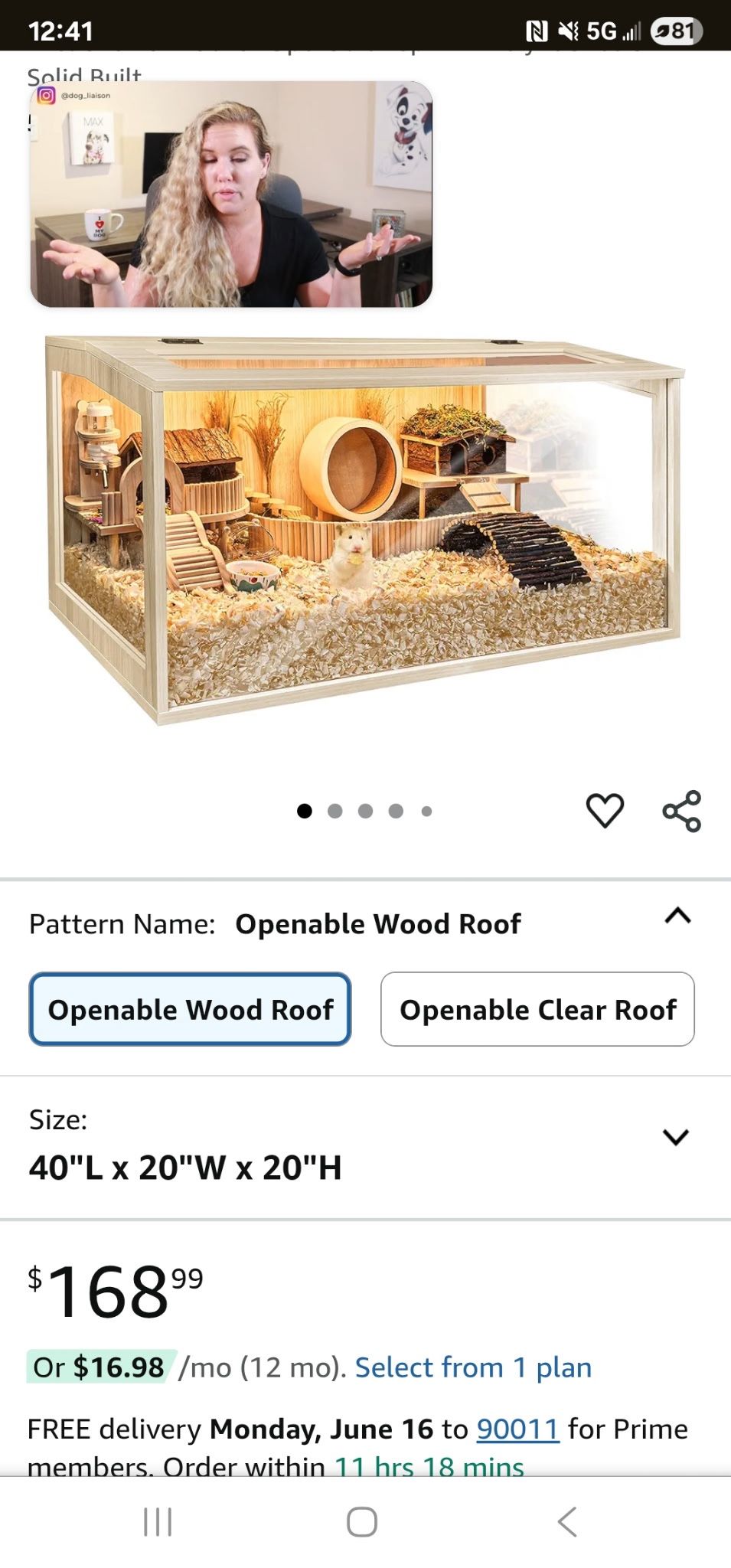The height and width of the screenshot is (1568, 731).
Task: Go to the home screen
Action: [362, 1522]
